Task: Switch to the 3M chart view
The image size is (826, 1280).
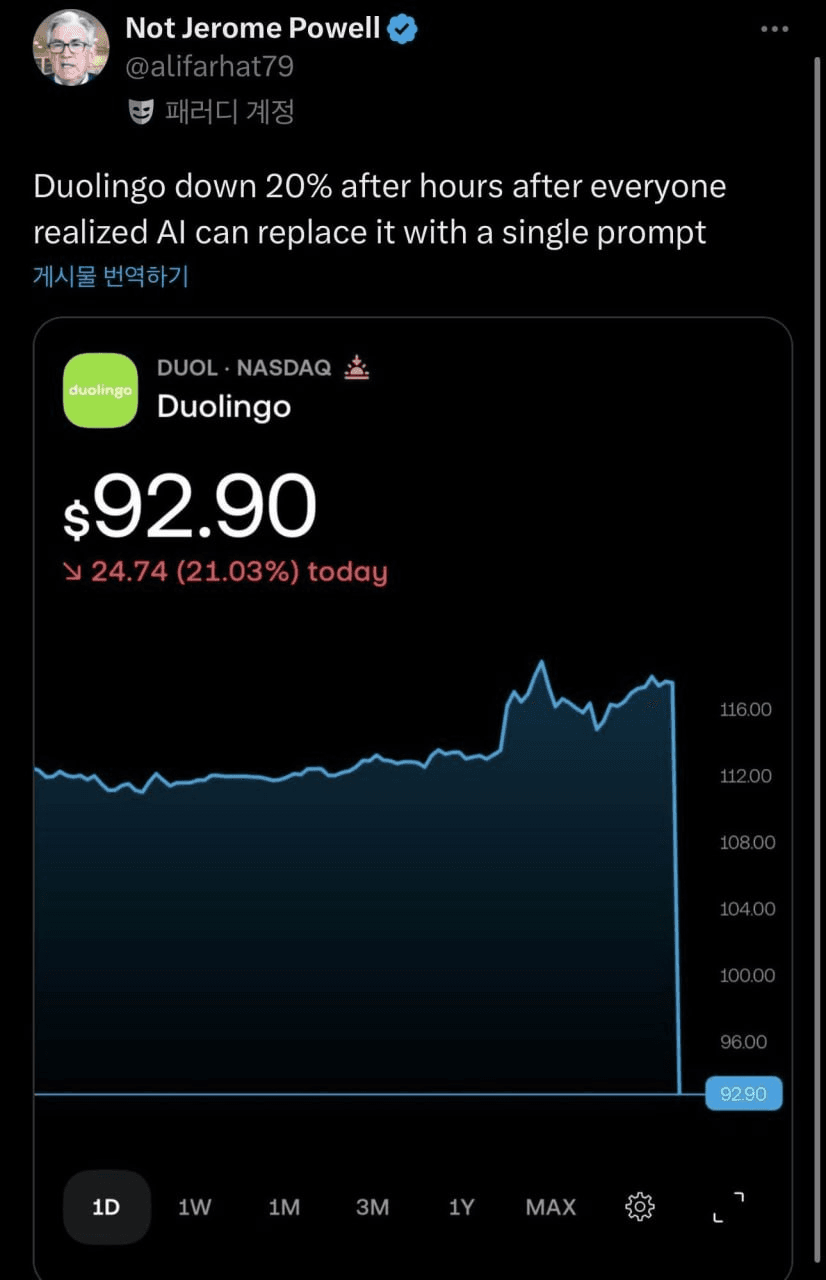Action: [x=372, y=1207]
